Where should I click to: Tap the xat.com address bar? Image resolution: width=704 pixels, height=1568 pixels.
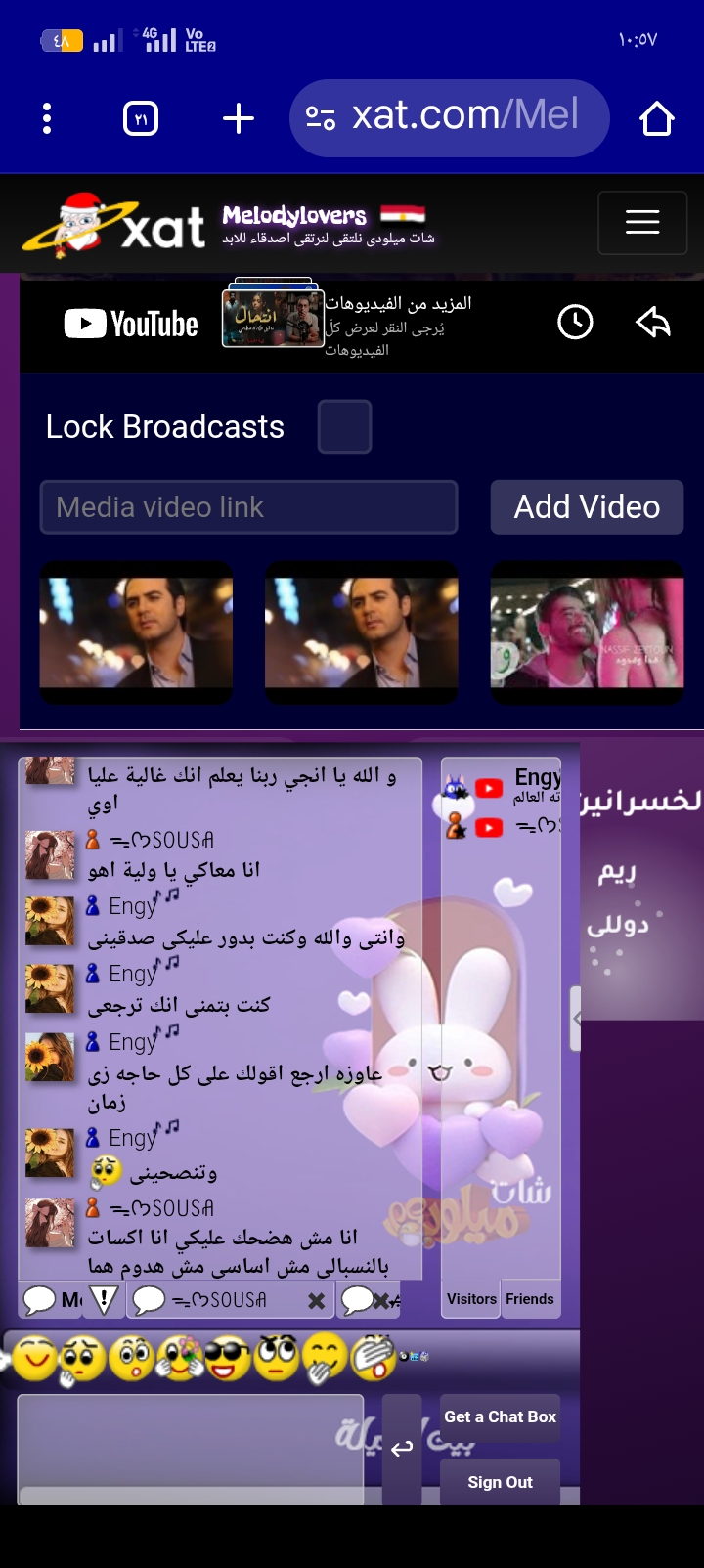pos(450,118)
